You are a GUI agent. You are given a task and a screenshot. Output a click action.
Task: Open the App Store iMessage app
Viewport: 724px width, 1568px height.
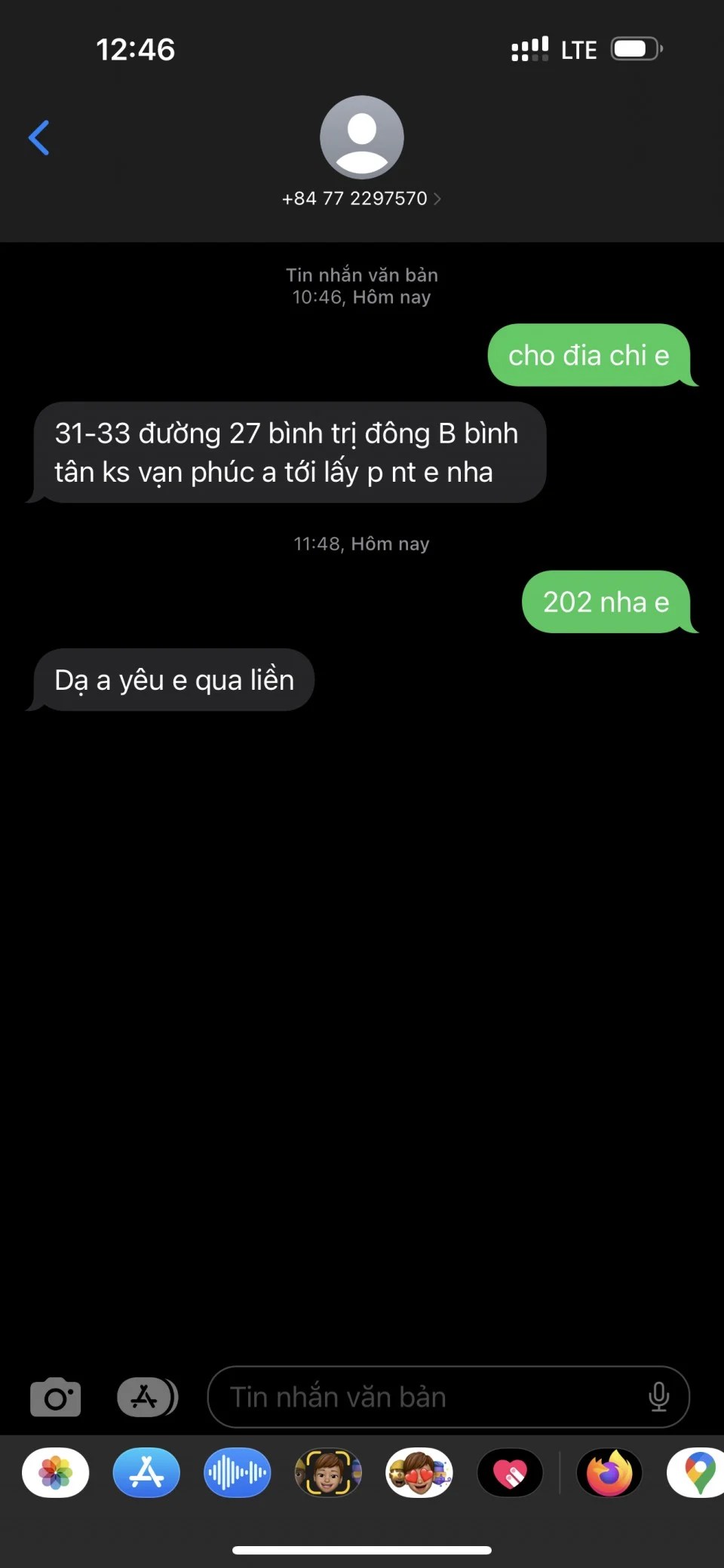coord(146,1472)
